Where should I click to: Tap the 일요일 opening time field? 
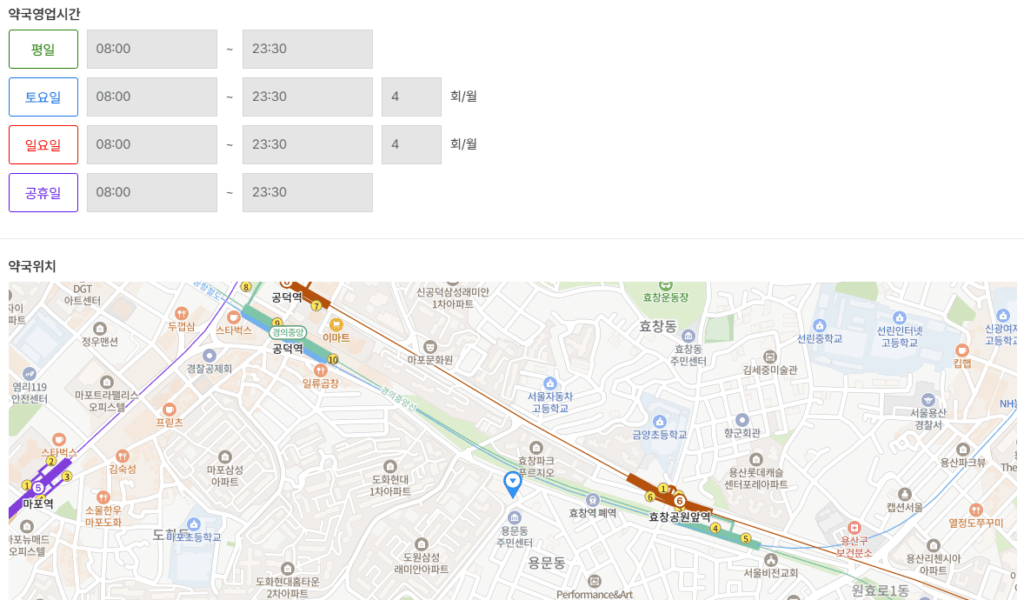coord(152,145)
